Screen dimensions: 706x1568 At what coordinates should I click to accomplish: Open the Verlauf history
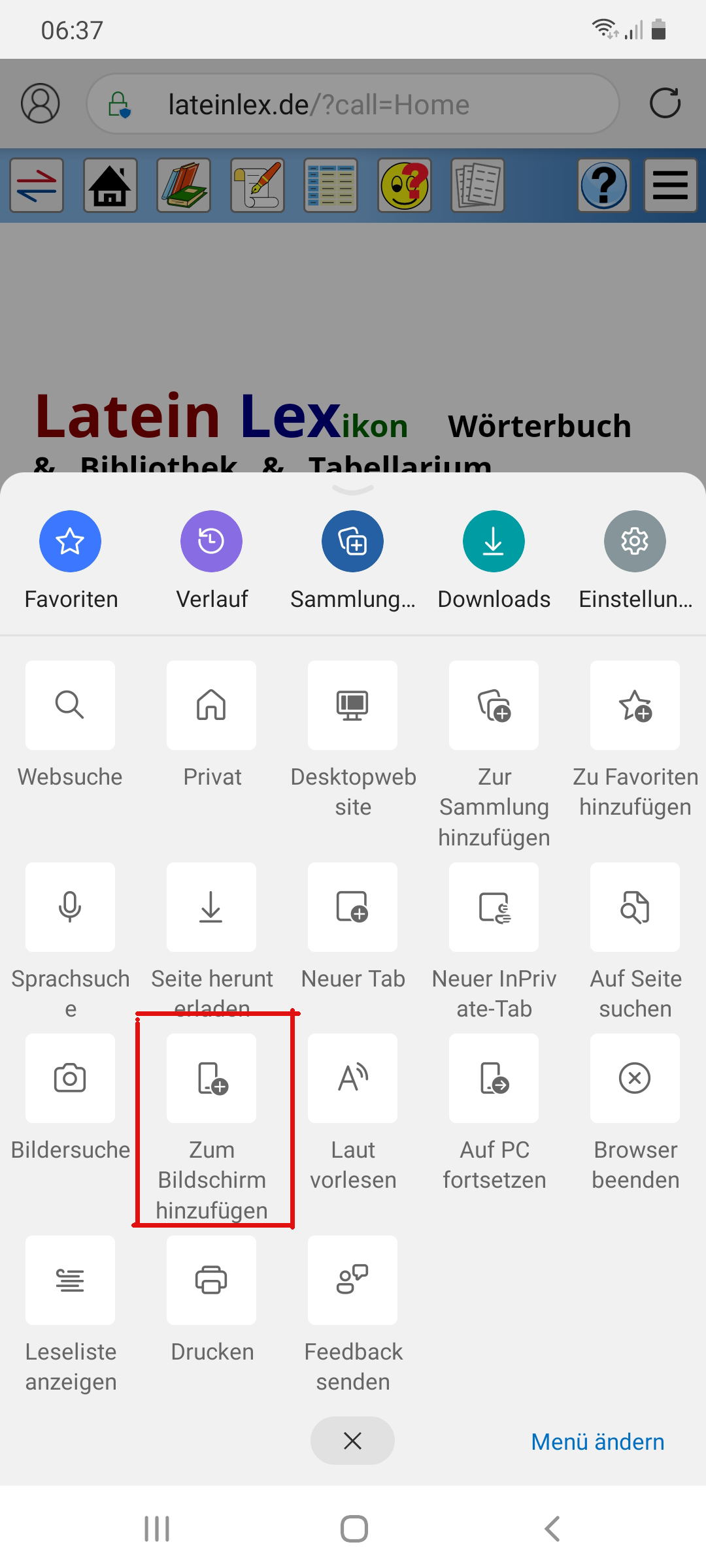(211, 542)
